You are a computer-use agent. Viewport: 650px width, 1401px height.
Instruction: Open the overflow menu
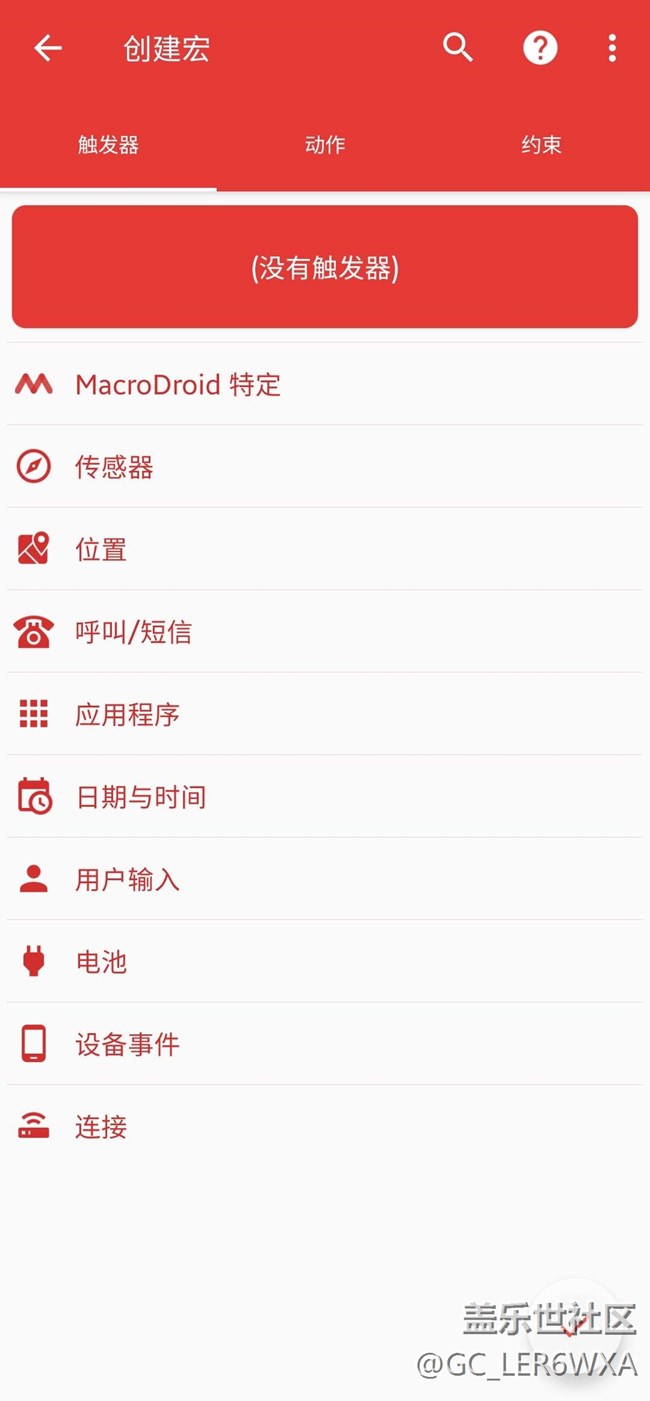click(x=611, y=48)
